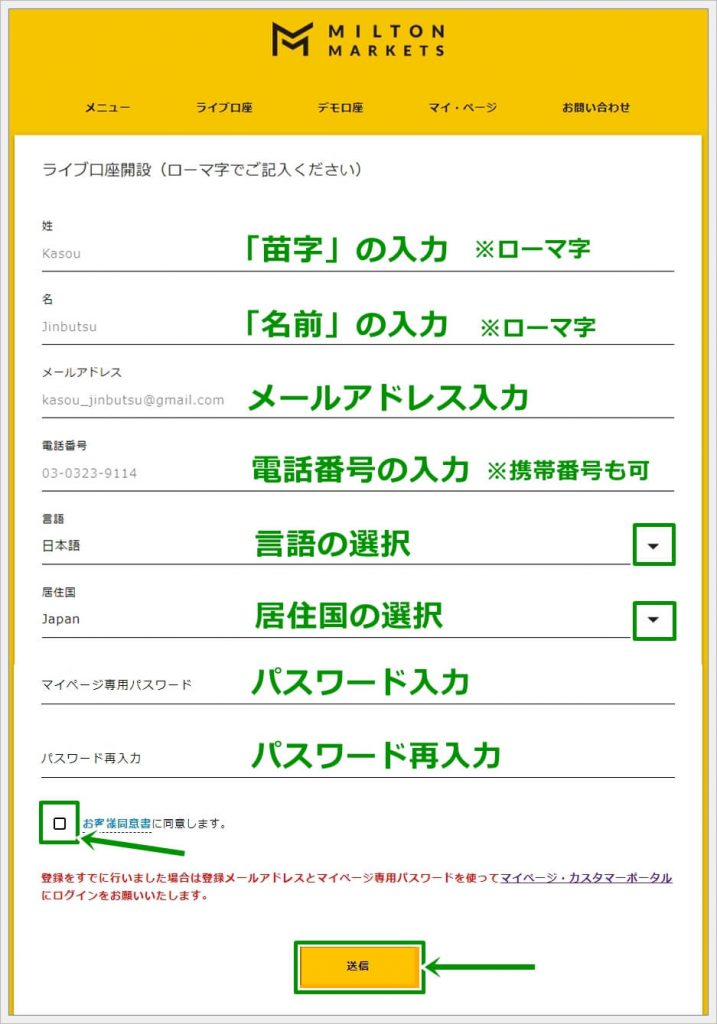The image size is (717, 1024).
Task: Switch to デモ口座 page
Action: click(x=340, y=108)
